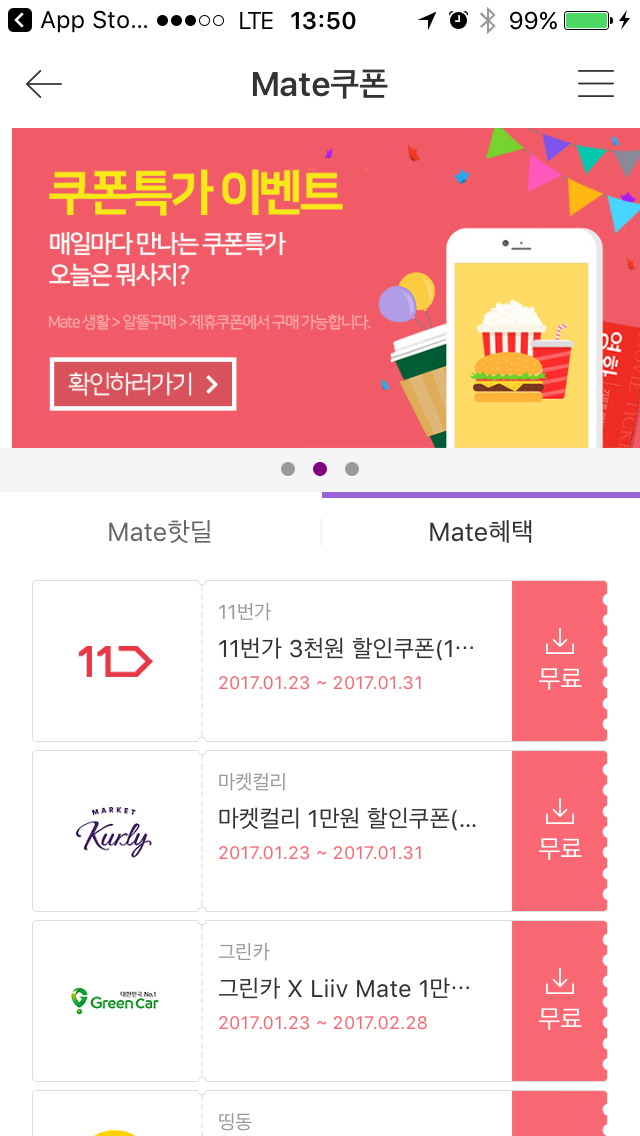Viewport: 640px width, 1136px height.
Task: Download the free 11번가 coupon
Action: pyautogui.click(x=560, y=660)
